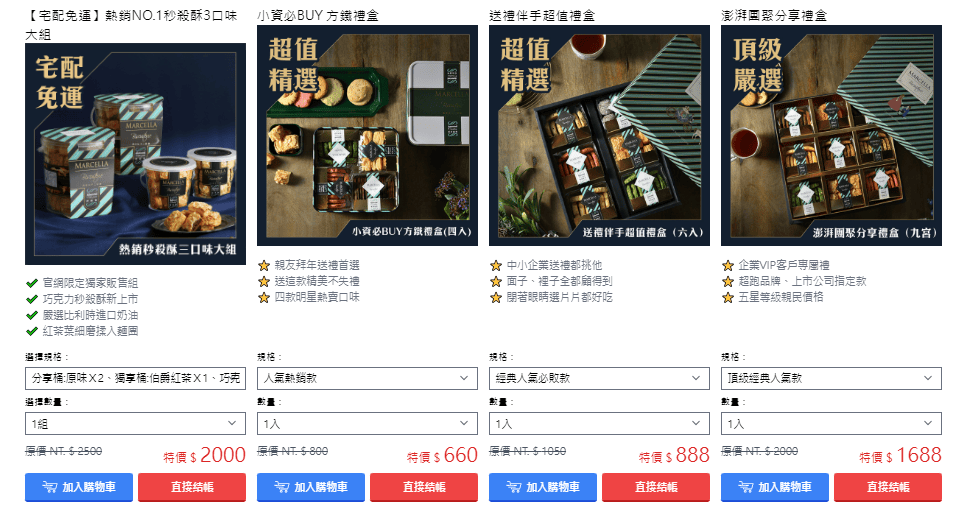Screen dimensions: 970x512
Task: Open the 熱銷秒殺酥3口味大組 product image
Action: click(135, 153)
